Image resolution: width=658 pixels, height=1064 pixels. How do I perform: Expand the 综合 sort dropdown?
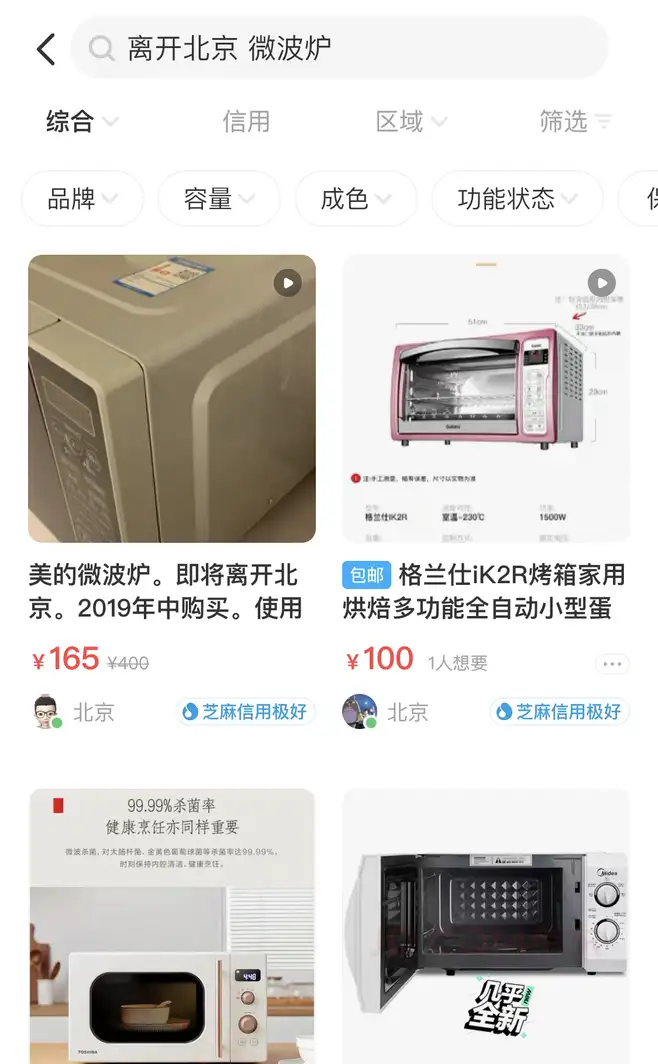82,121
